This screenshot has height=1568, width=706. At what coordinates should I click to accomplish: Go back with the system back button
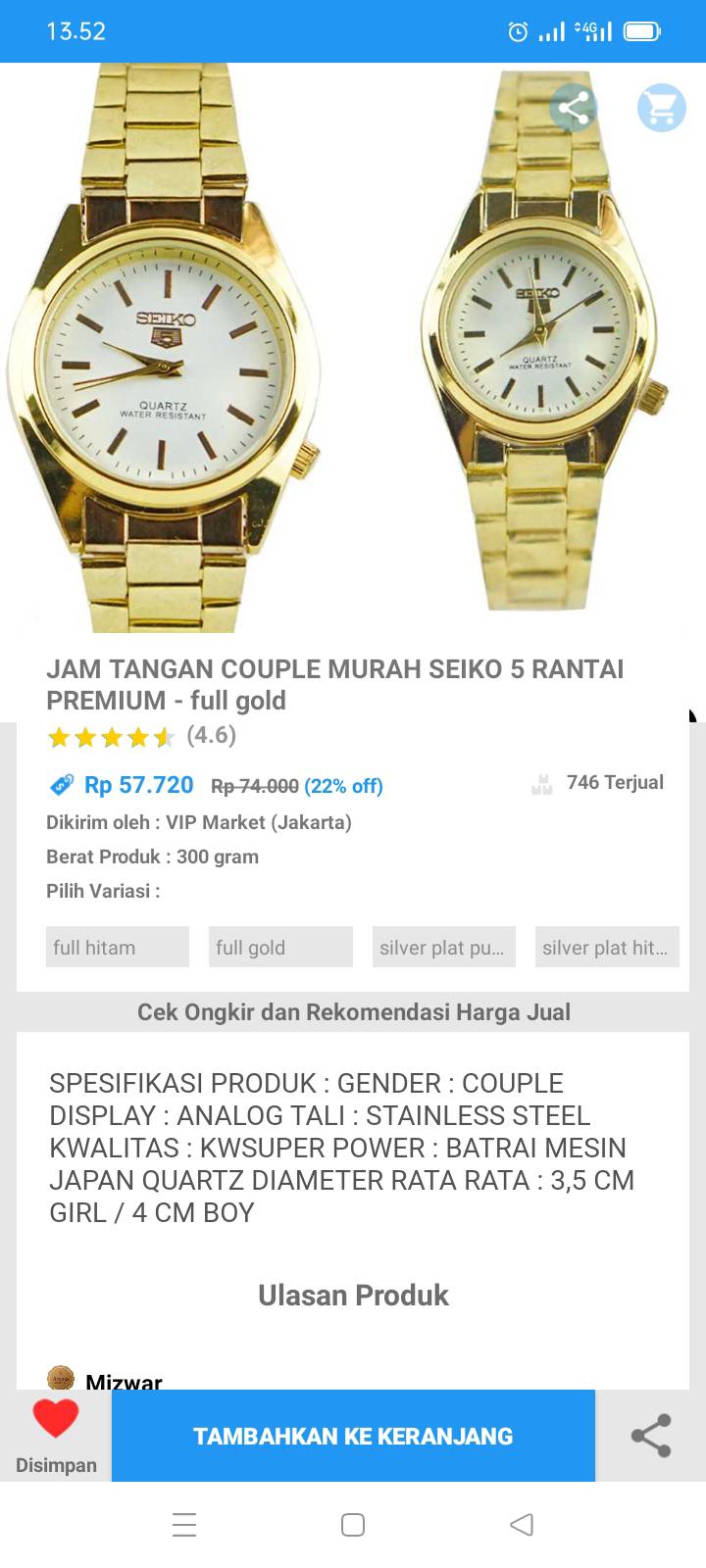522,1525
